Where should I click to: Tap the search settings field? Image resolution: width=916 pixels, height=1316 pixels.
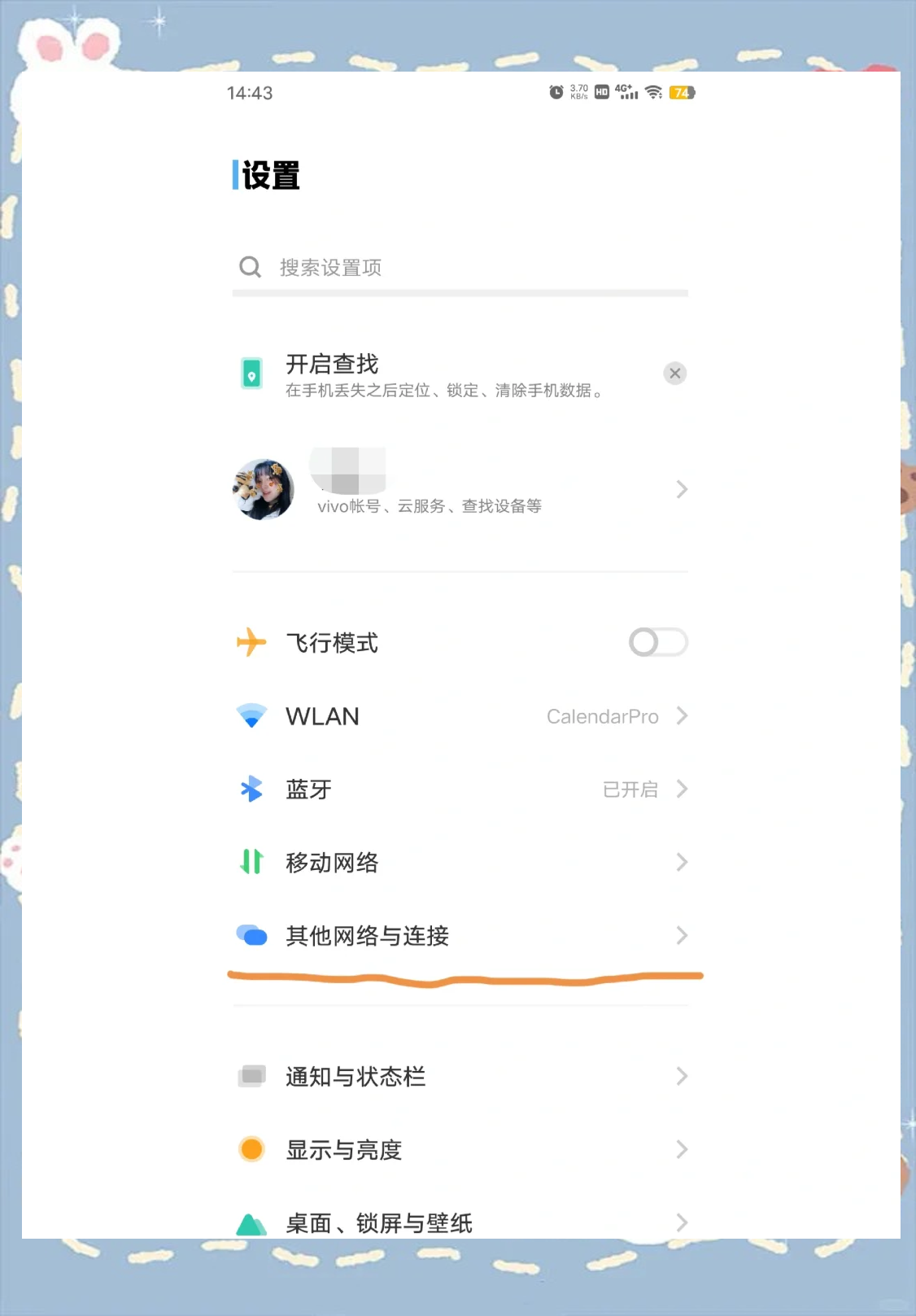[x=460, y=268]
